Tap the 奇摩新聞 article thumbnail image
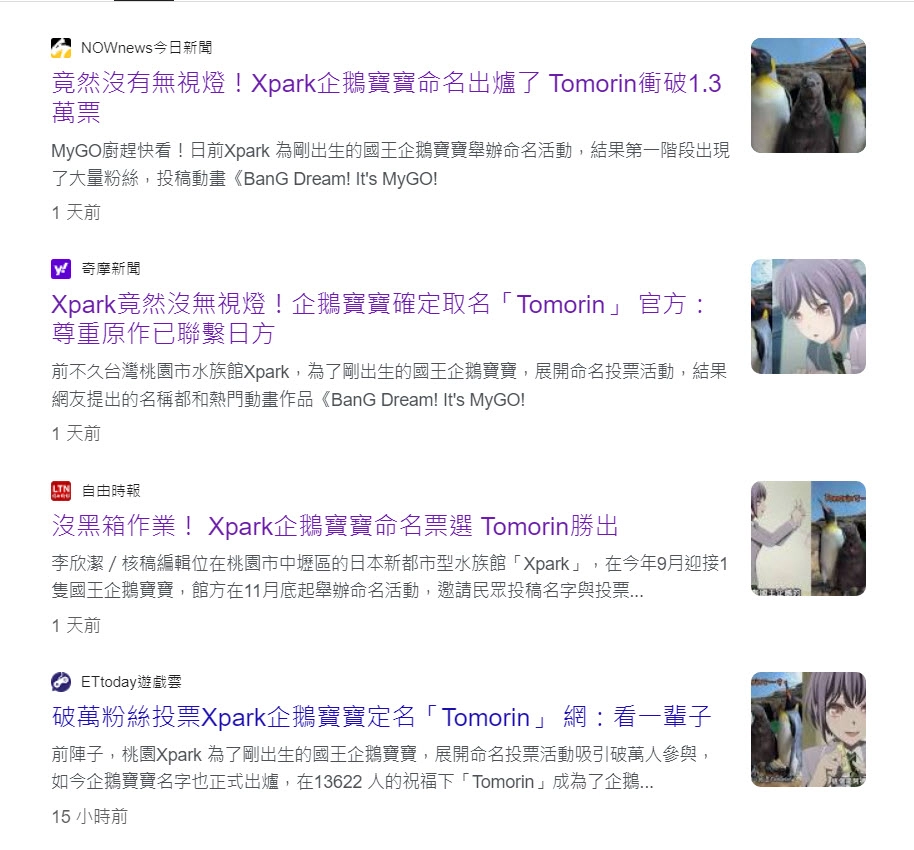This screenshot has width=914, height=850. click(x=808, y=317)
